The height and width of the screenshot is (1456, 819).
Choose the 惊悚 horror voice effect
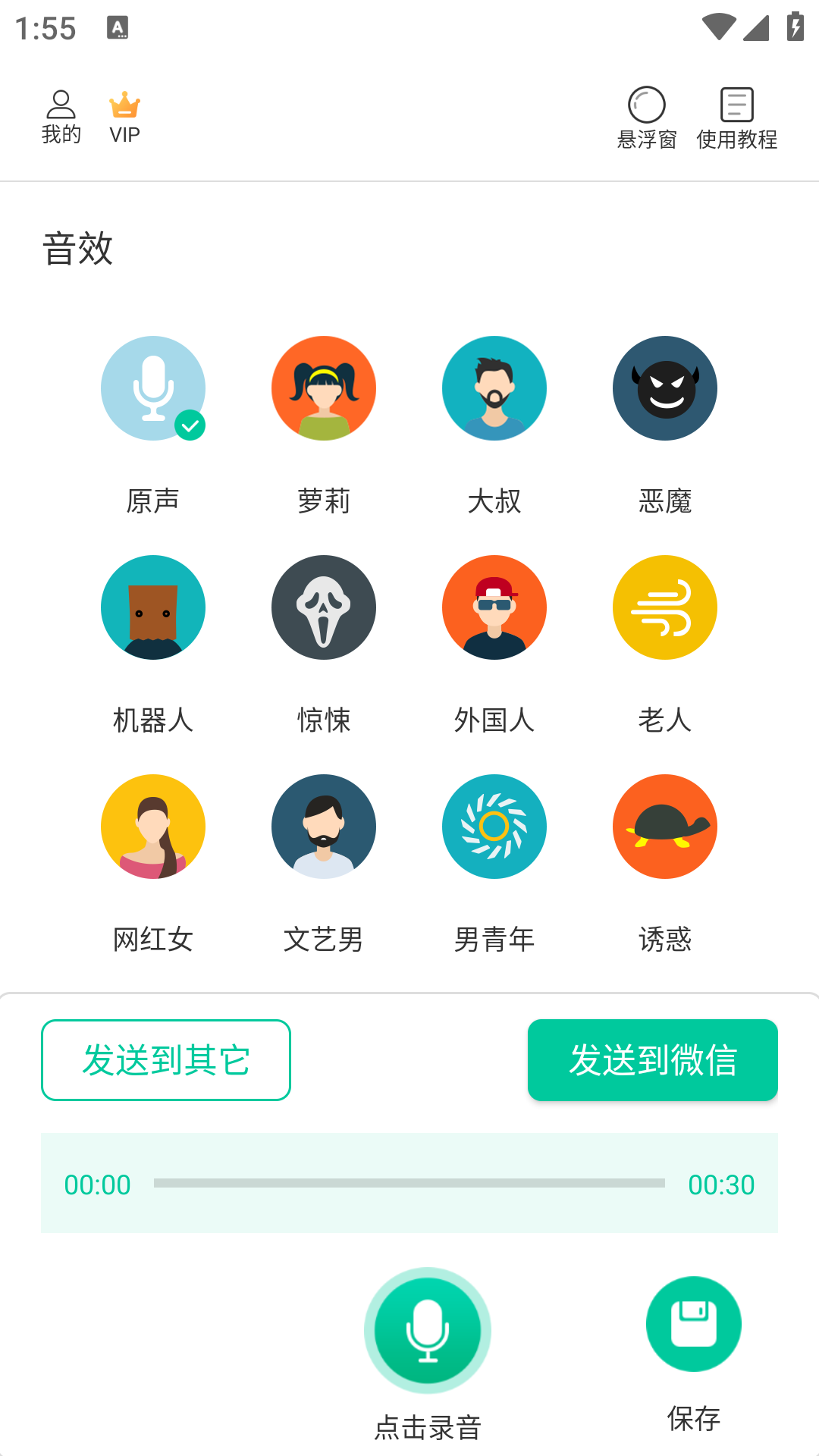point(324,607)
